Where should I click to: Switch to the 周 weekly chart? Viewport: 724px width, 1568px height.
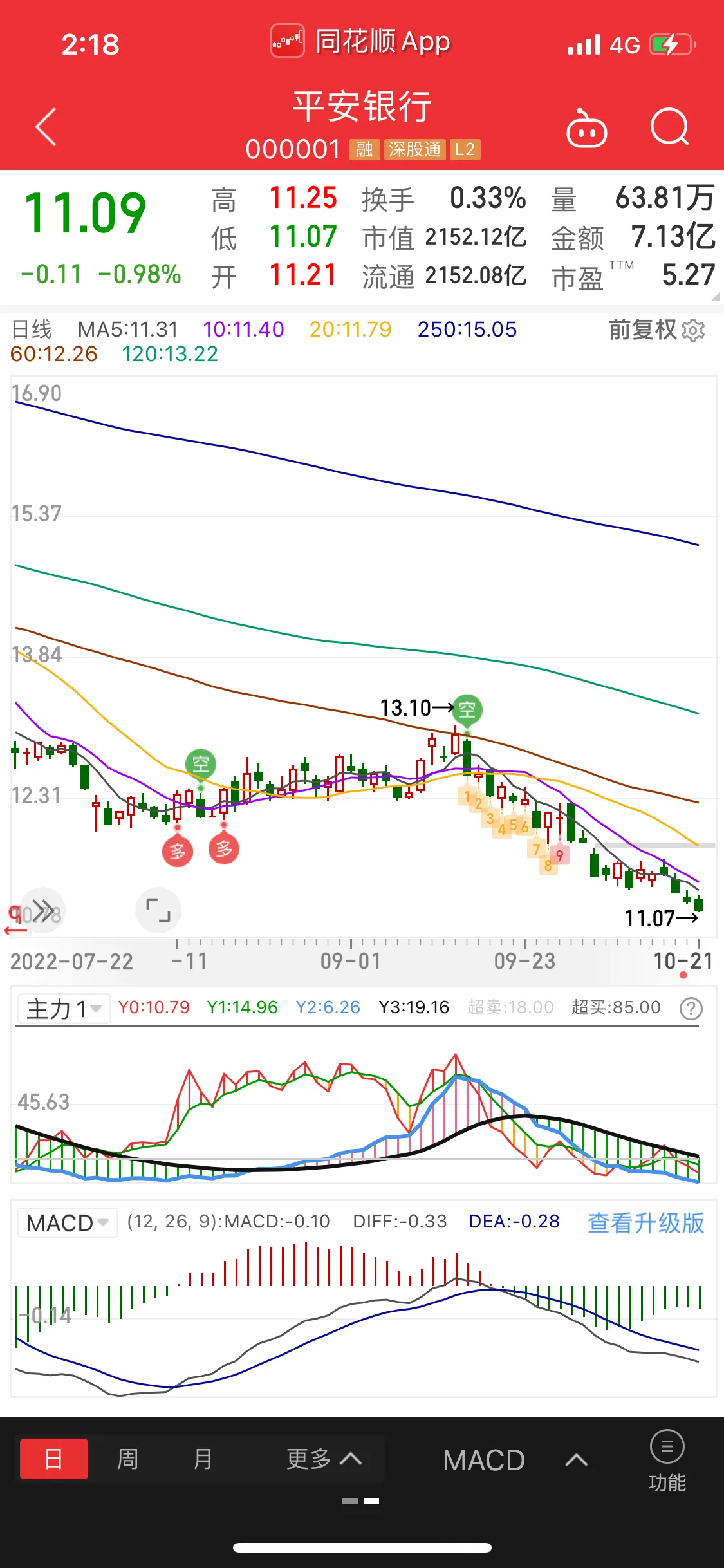(x=127, y=1459)
